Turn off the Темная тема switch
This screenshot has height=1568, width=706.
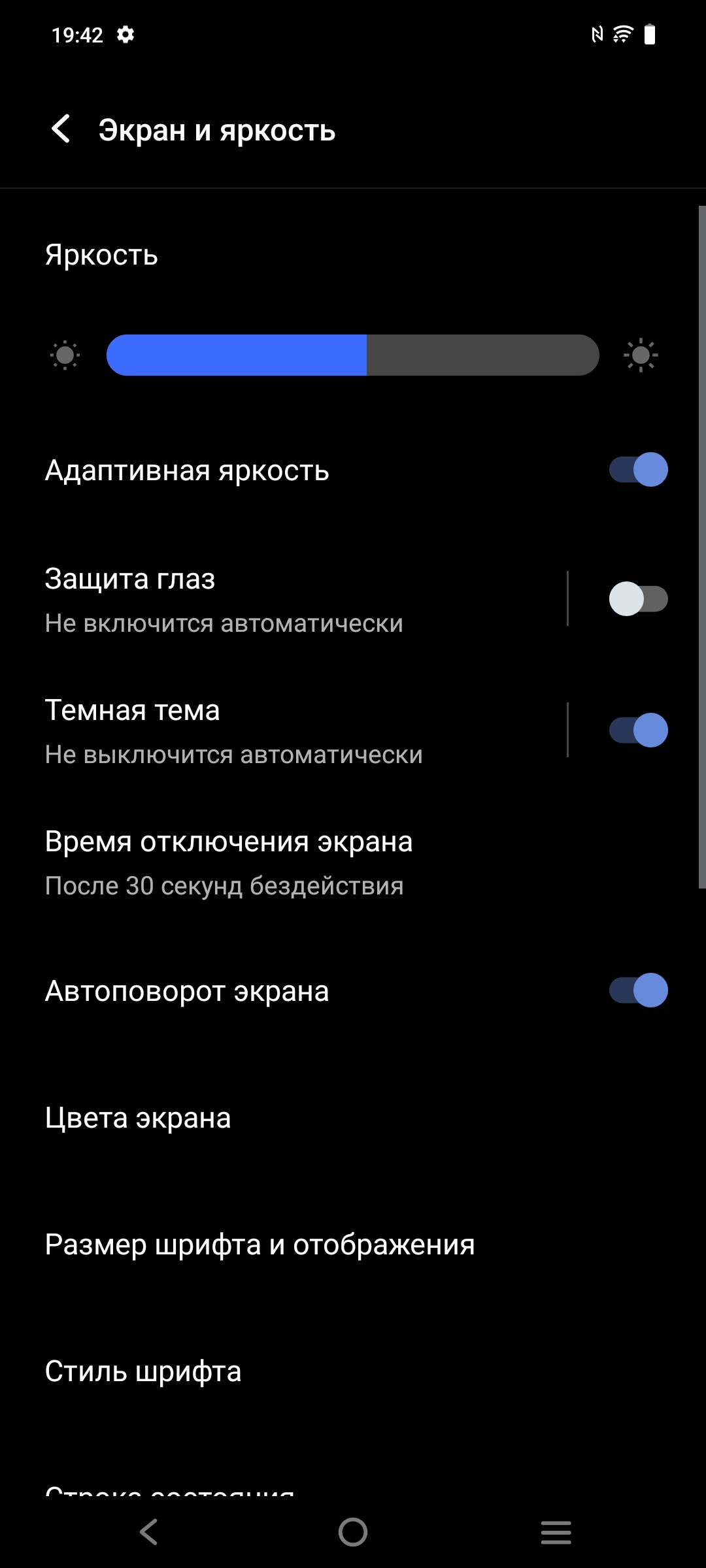tap(638, 730)
